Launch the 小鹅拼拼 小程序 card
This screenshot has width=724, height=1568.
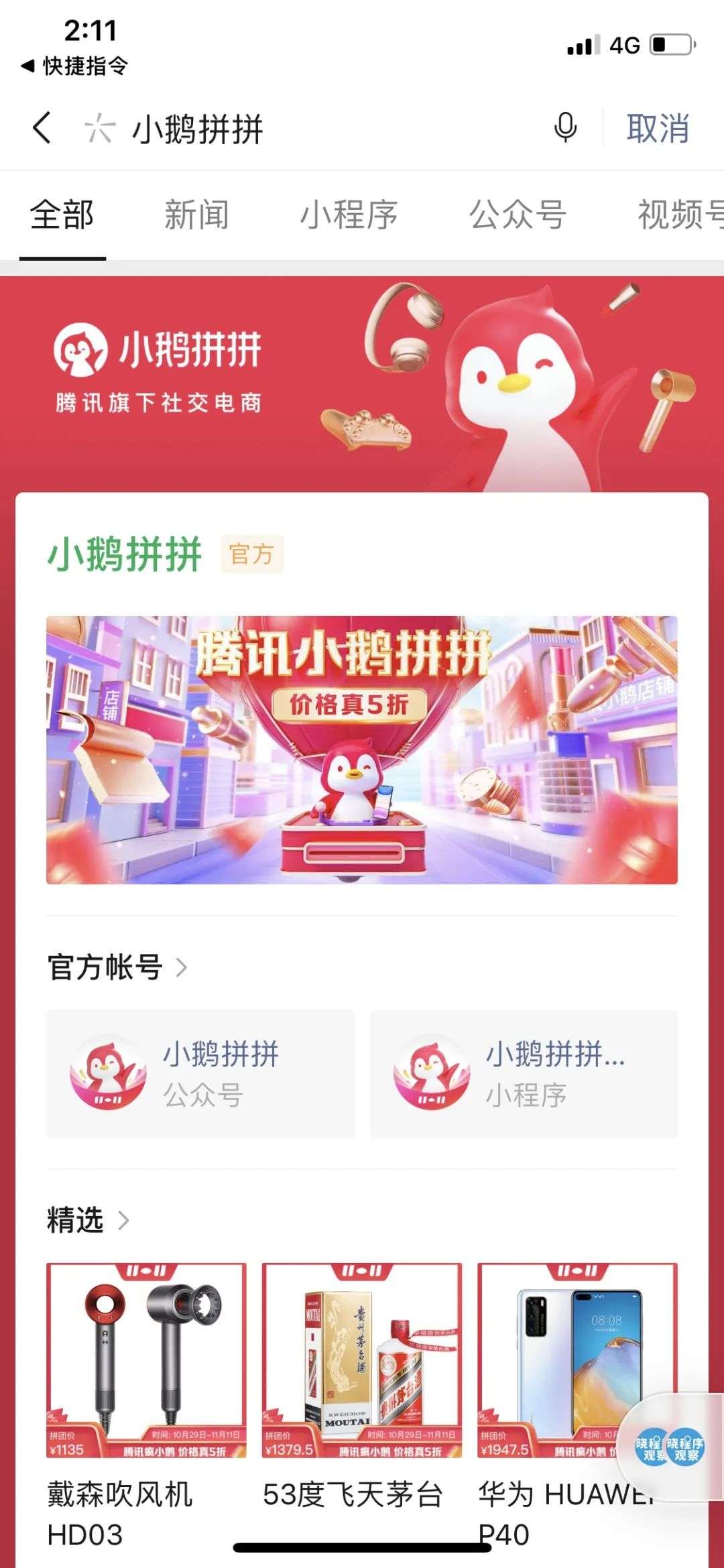[x=524, y=1073]
